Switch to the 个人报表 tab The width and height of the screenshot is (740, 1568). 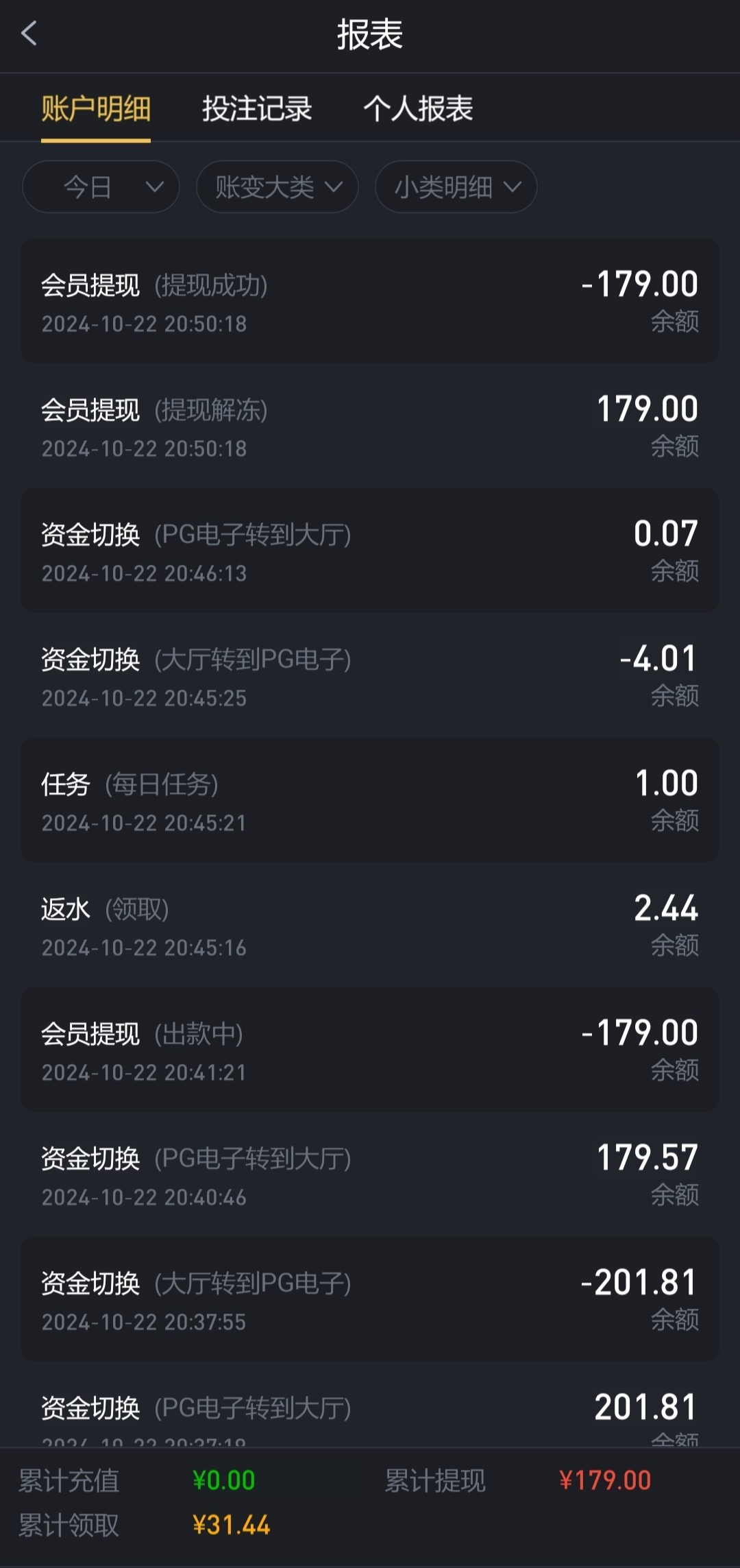click(418, 108)
